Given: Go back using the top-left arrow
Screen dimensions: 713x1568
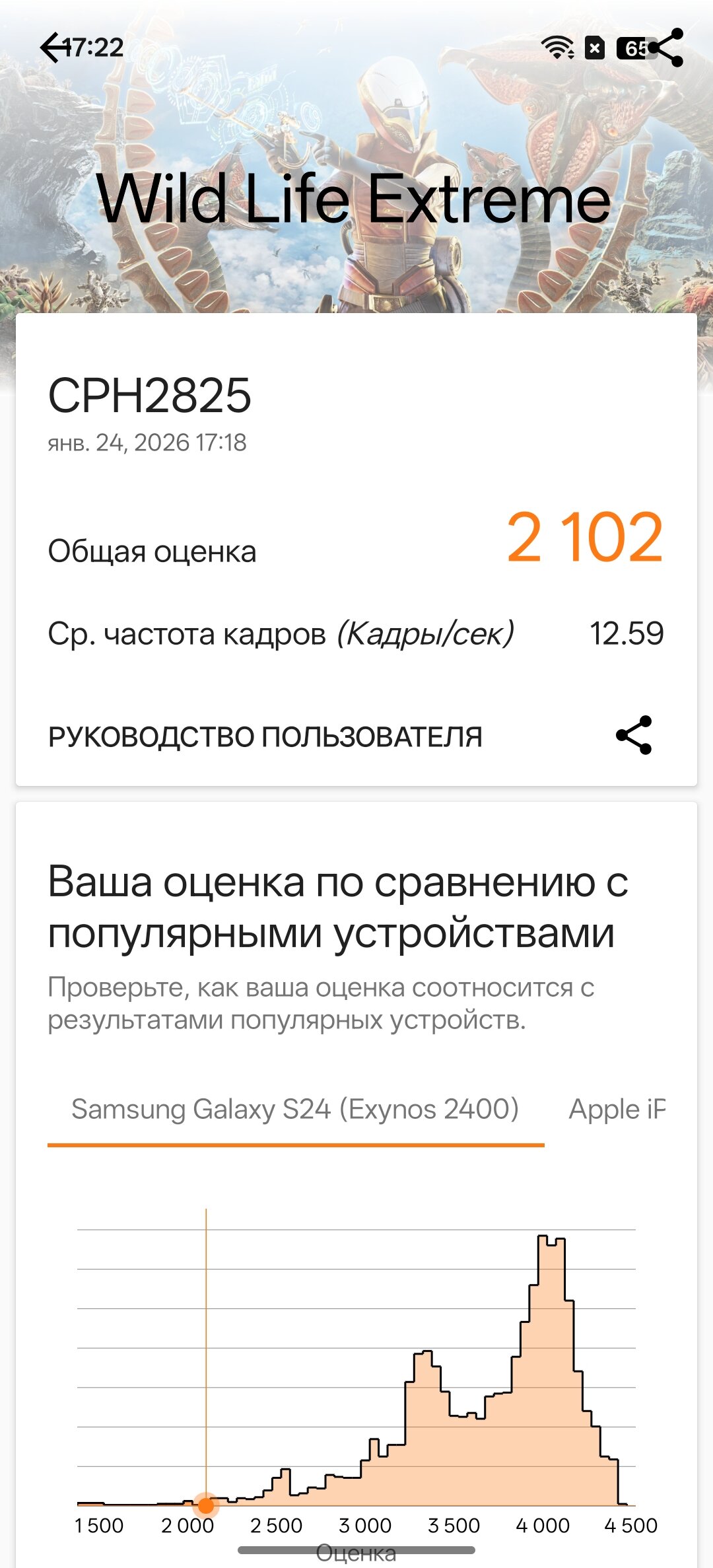Looking at the screenshot, I should (54, 48).
